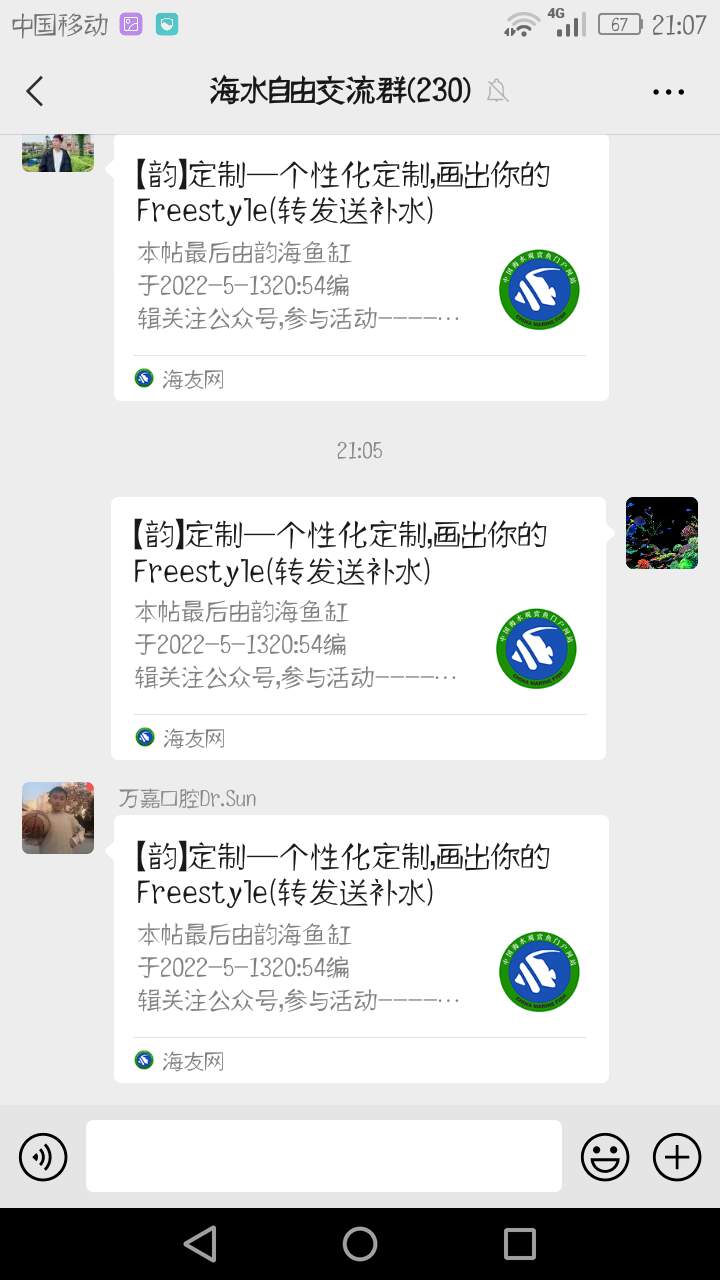This screenshot has height=1280, width=720.
Task: Open the shared link card from 万嘉口腔Dr.Sun
Action: [x=360, y=948]
